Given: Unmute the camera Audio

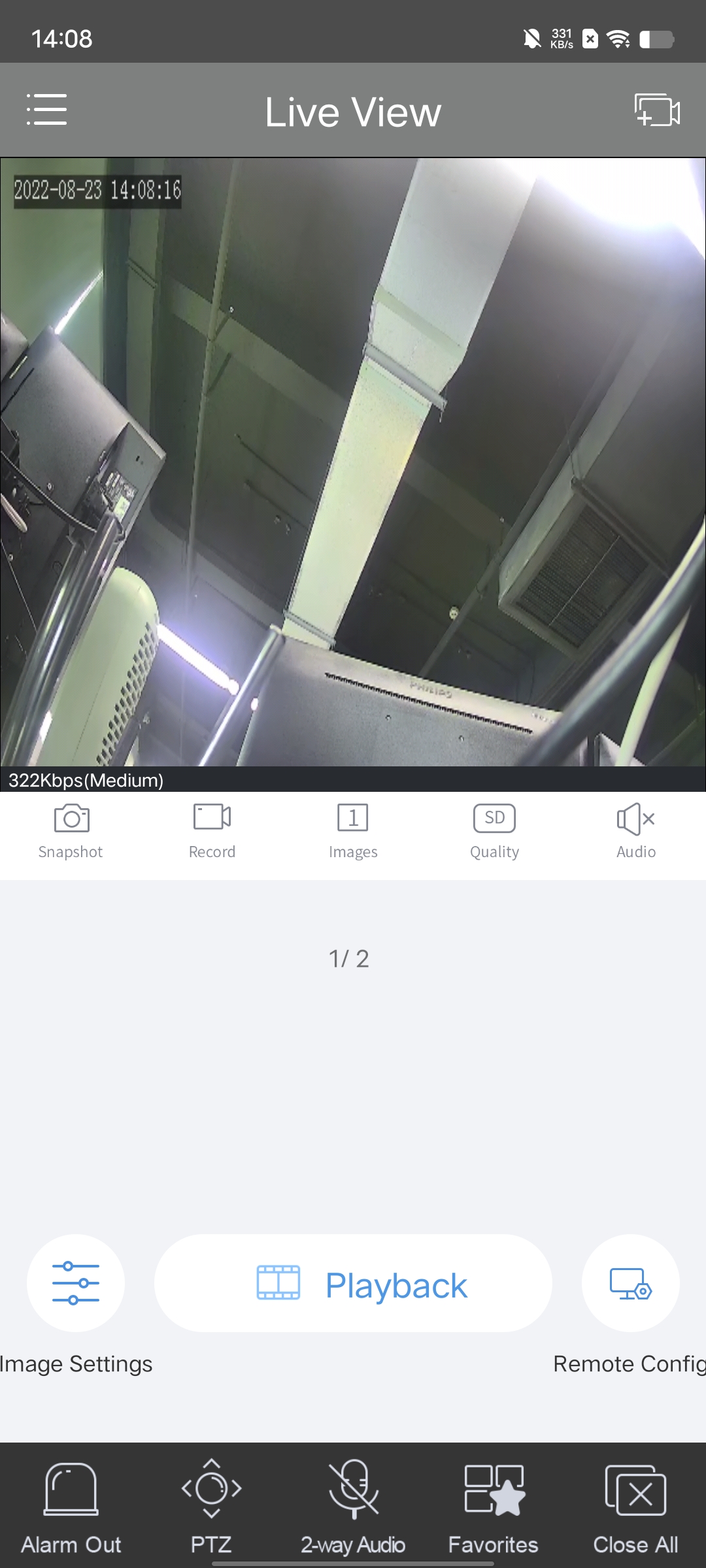Looking at the screenshot, I should [635, 831].
